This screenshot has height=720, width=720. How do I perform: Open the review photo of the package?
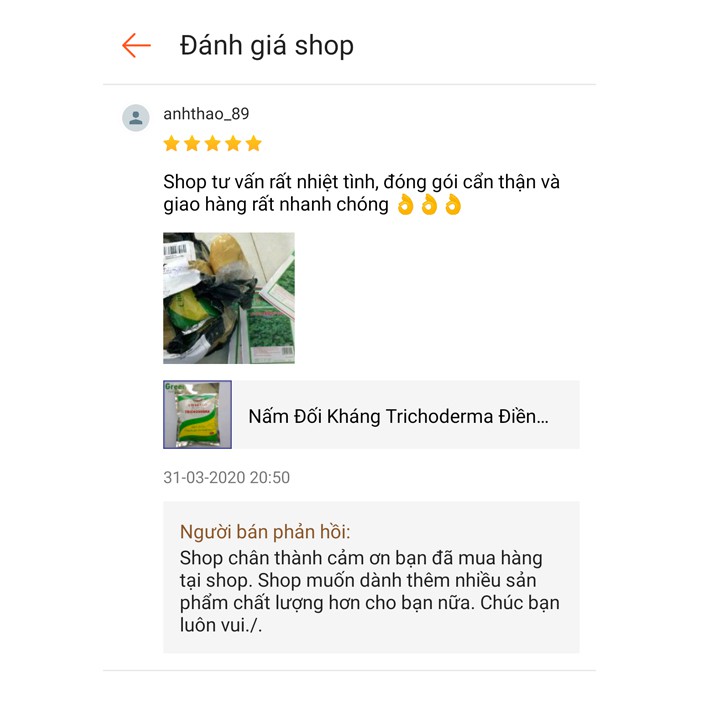(229, 298)
